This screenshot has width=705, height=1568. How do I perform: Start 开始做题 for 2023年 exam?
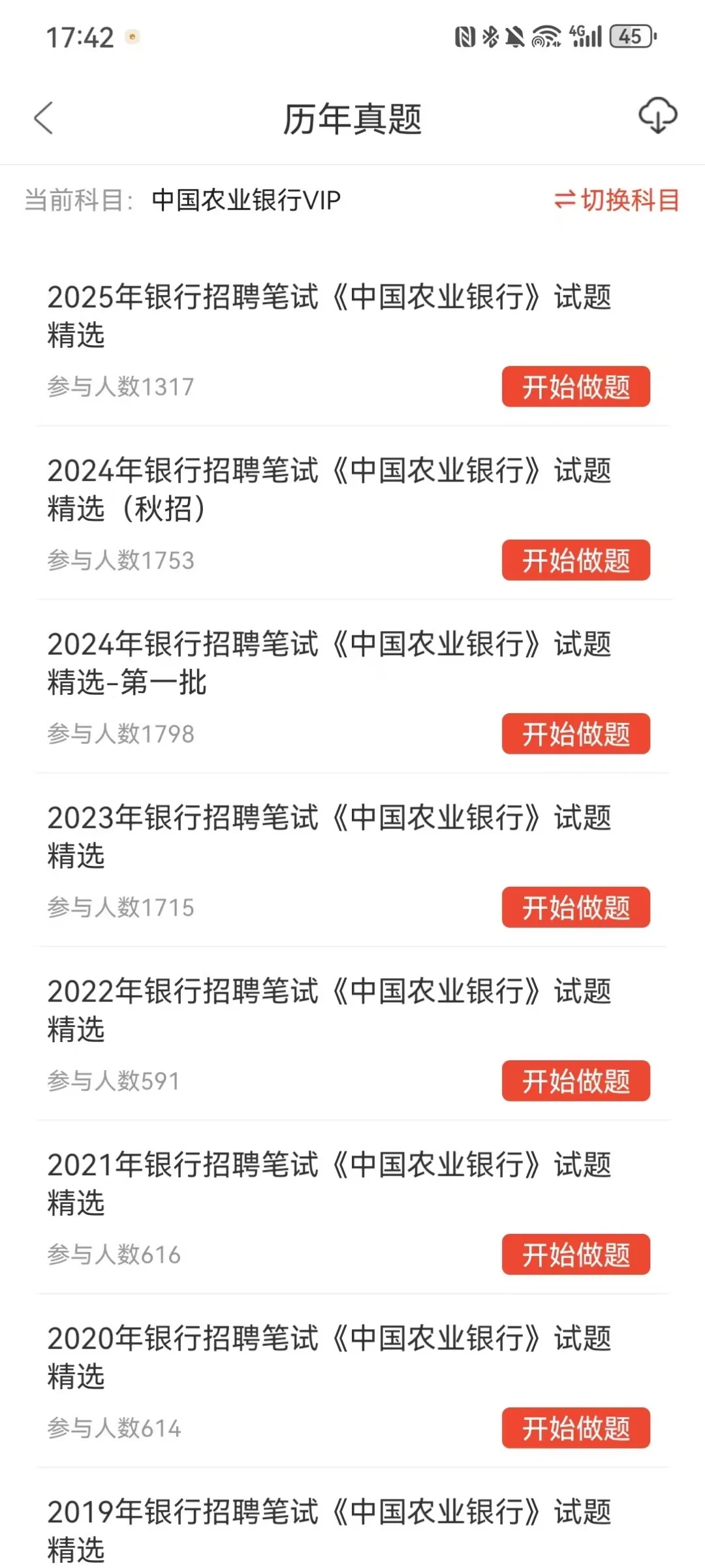(576, 908)
